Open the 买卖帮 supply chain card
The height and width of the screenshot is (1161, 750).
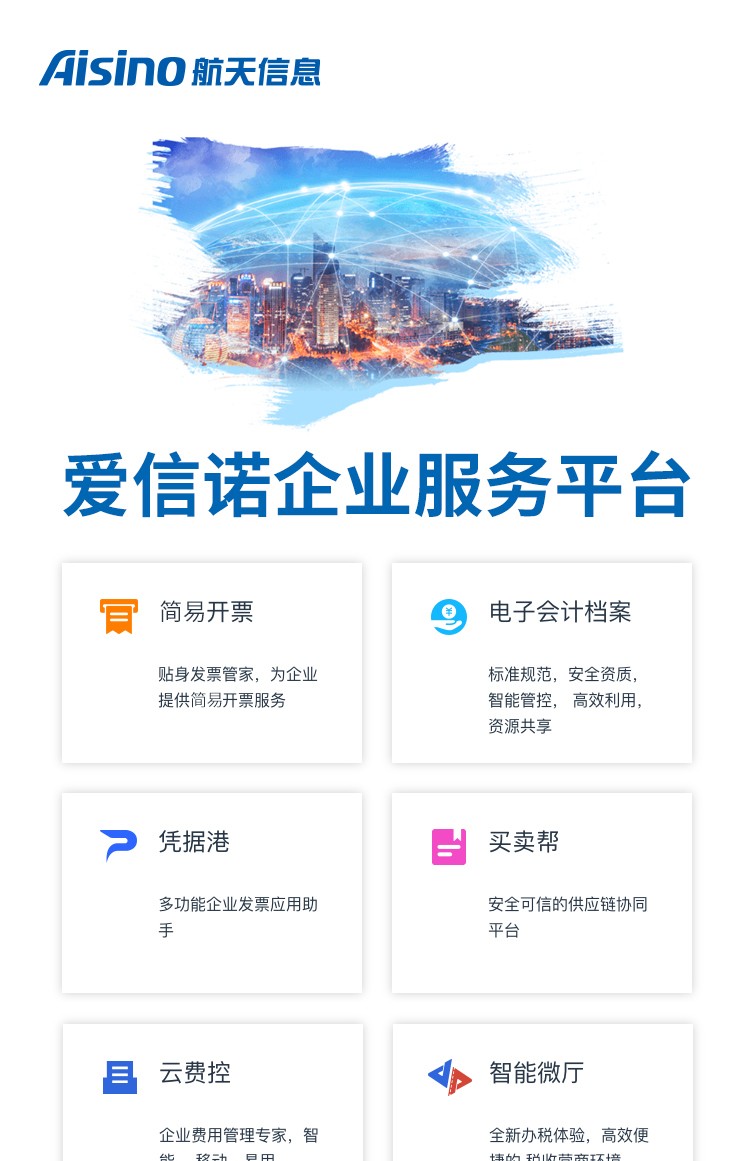pos(541,892)
